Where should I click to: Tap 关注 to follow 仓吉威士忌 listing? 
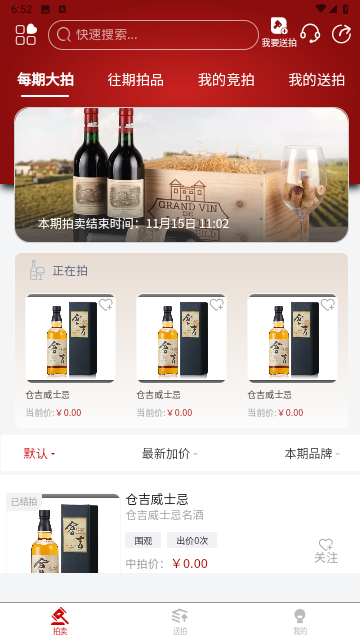point(326,551)
